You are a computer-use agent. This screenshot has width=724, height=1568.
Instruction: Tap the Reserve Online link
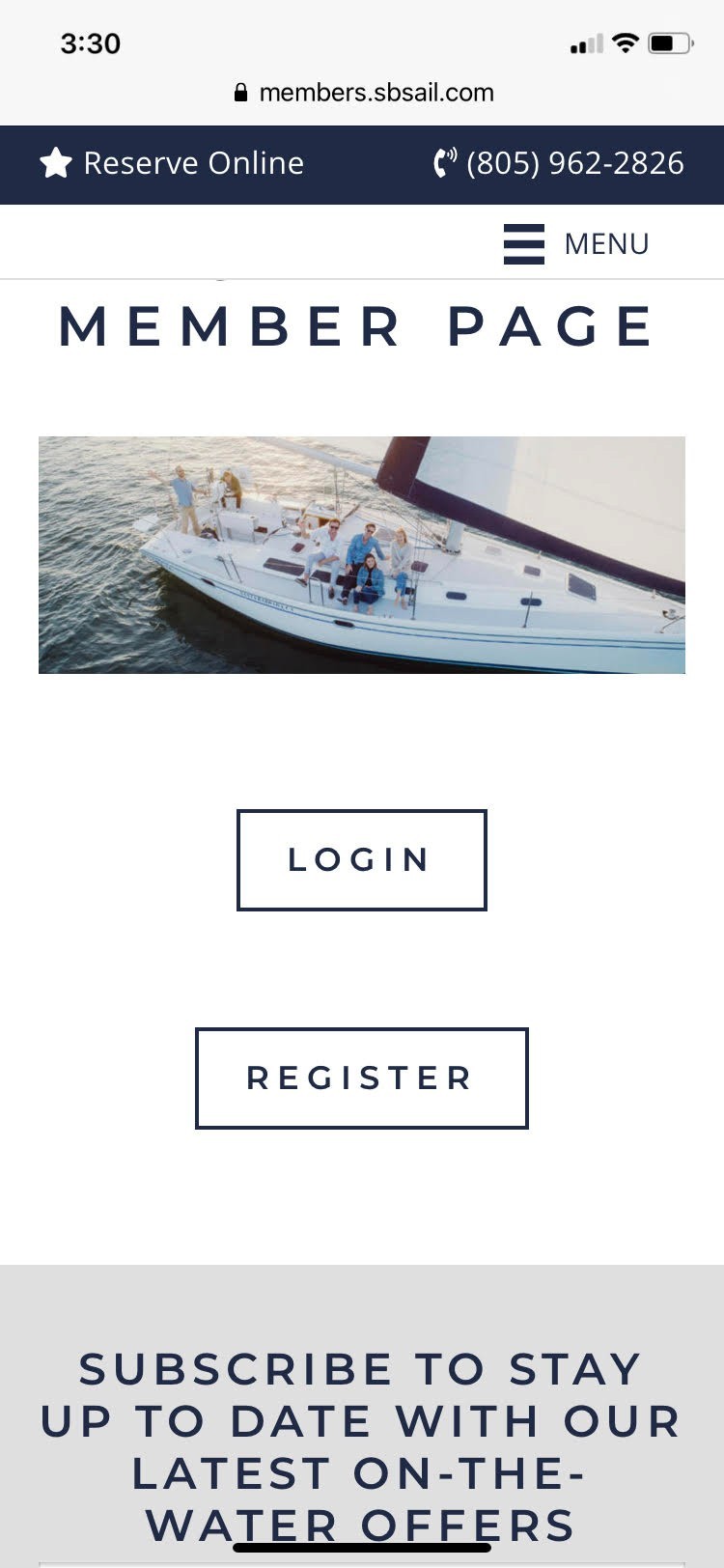pyautogui.click(x=172, y=163)
